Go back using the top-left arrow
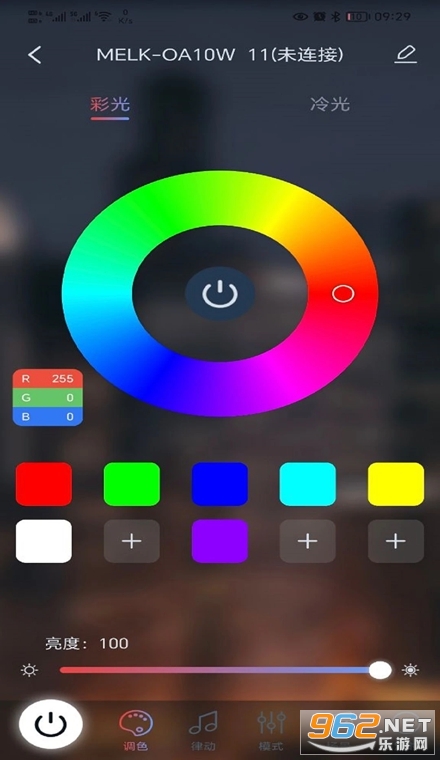The height and width of the screenshot is (760, 440). click(x=34, y=55)
